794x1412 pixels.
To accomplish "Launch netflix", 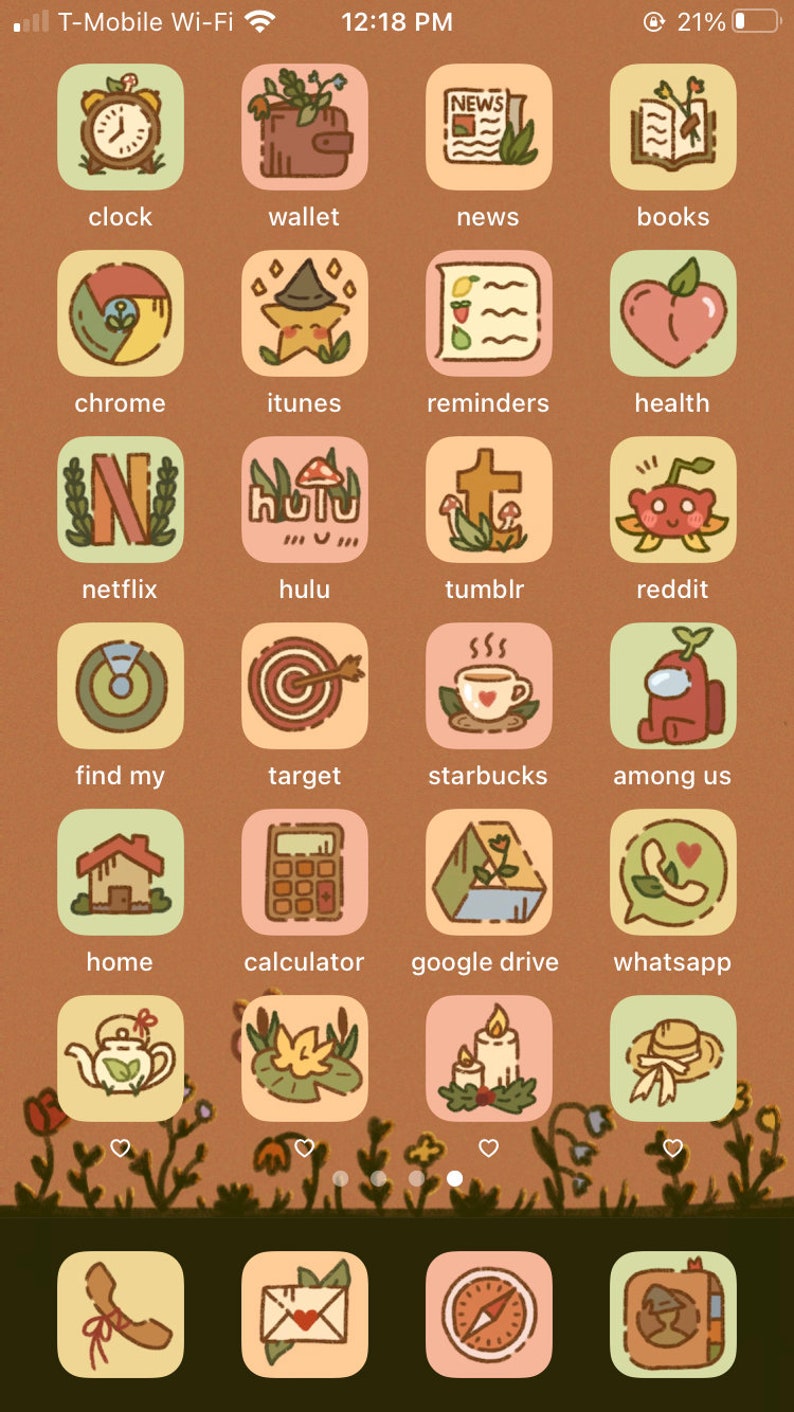I will pyautogui.click(x=120, y=499).
